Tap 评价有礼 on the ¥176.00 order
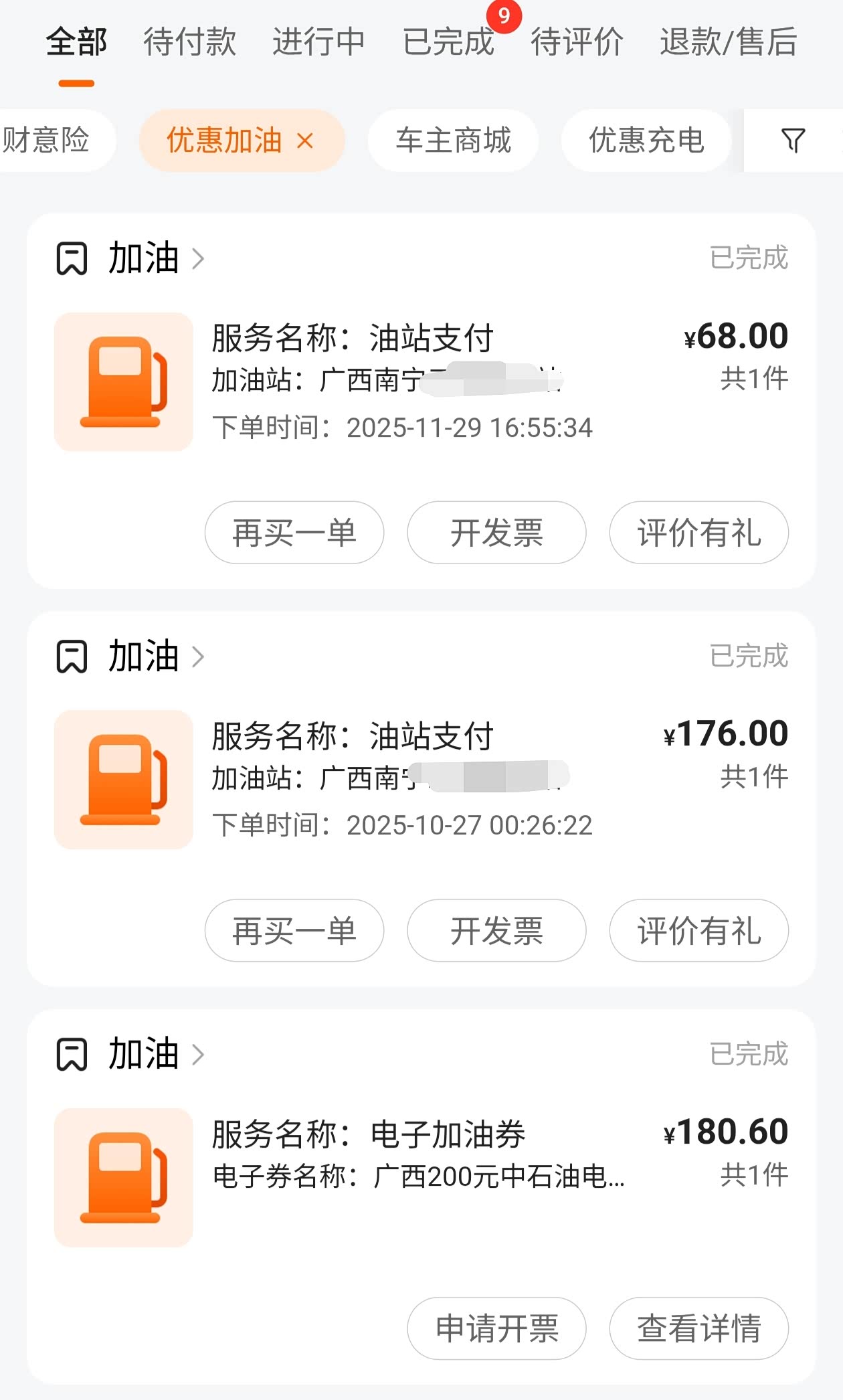 [698, 930]
